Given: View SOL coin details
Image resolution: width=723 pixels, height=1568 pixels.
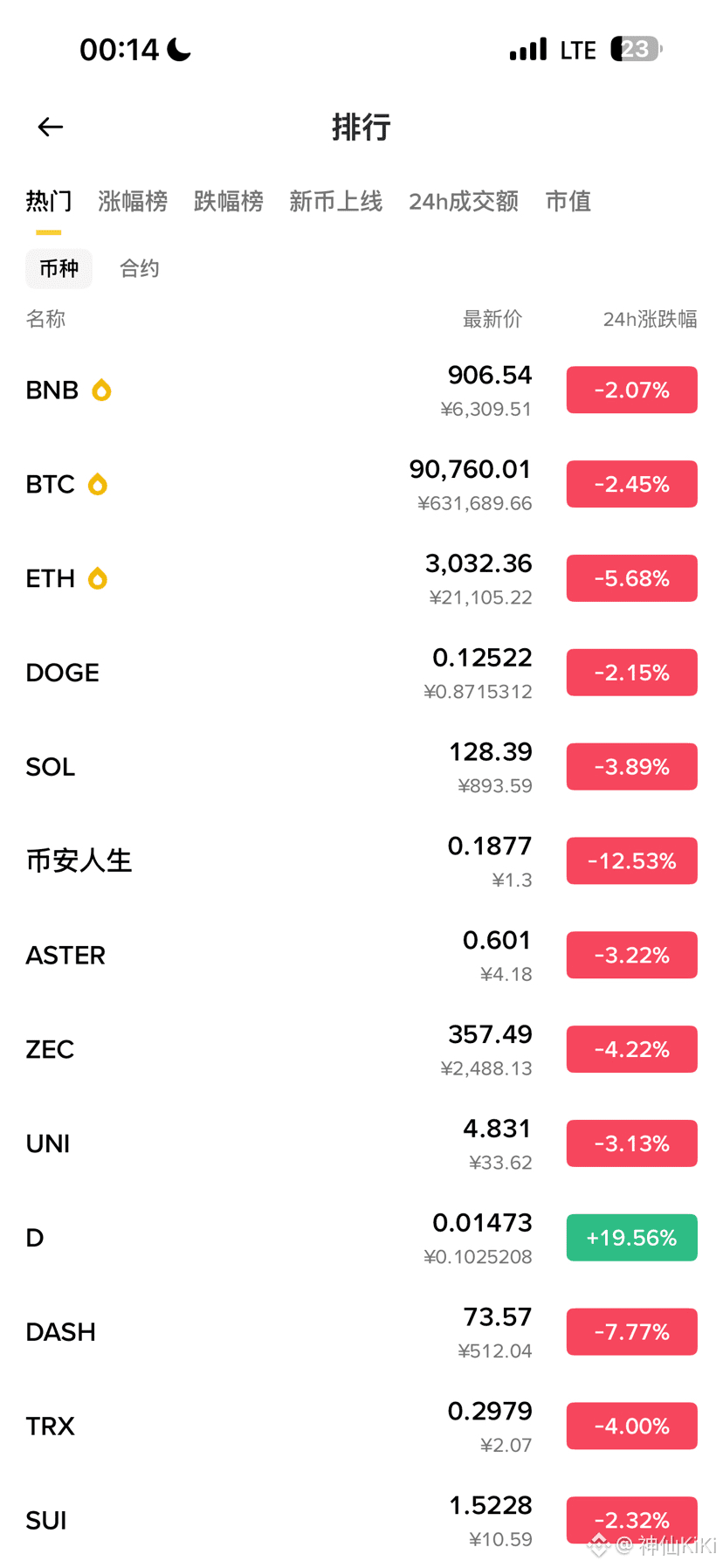Looking at the screenshot, I should coord(262,767).
